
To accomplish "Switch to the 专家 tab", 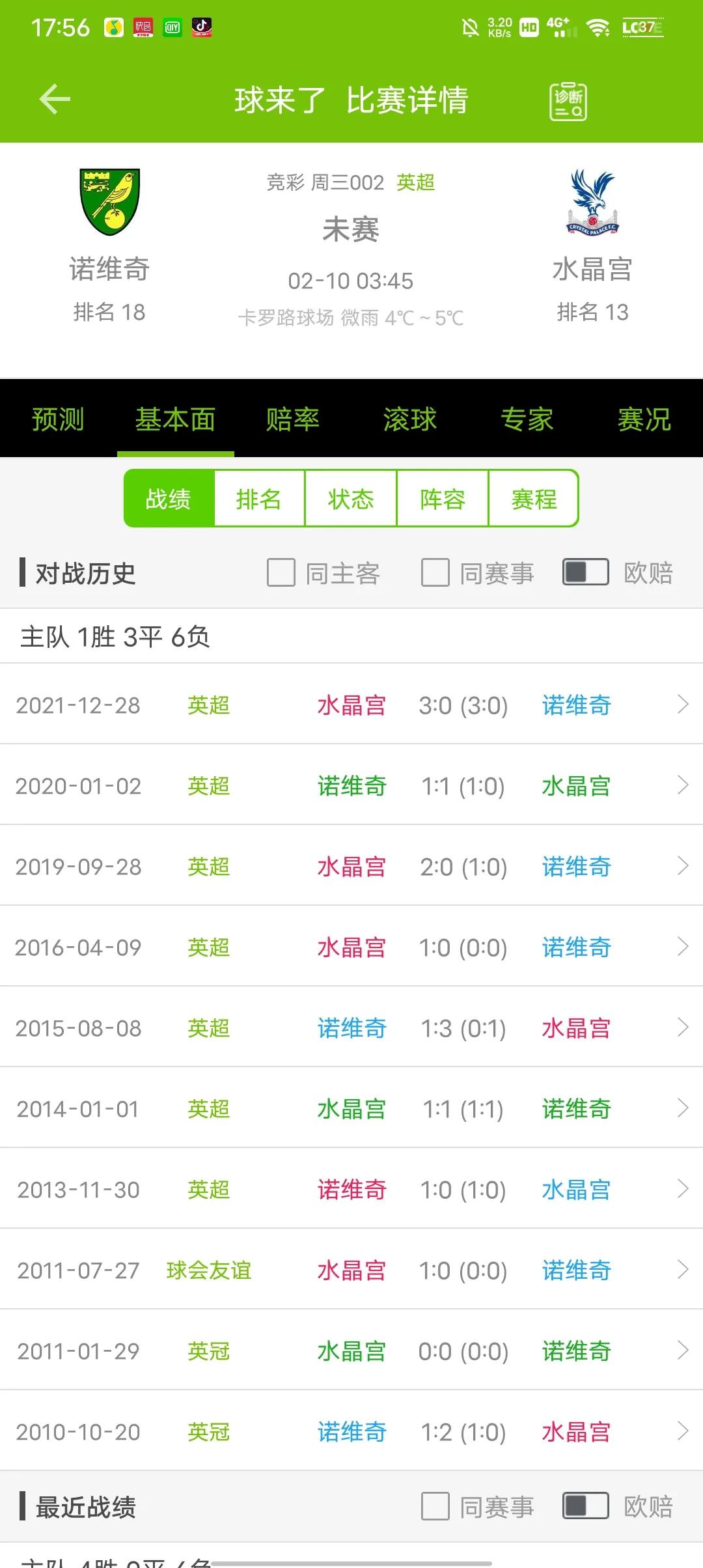I will coord(527,420).
